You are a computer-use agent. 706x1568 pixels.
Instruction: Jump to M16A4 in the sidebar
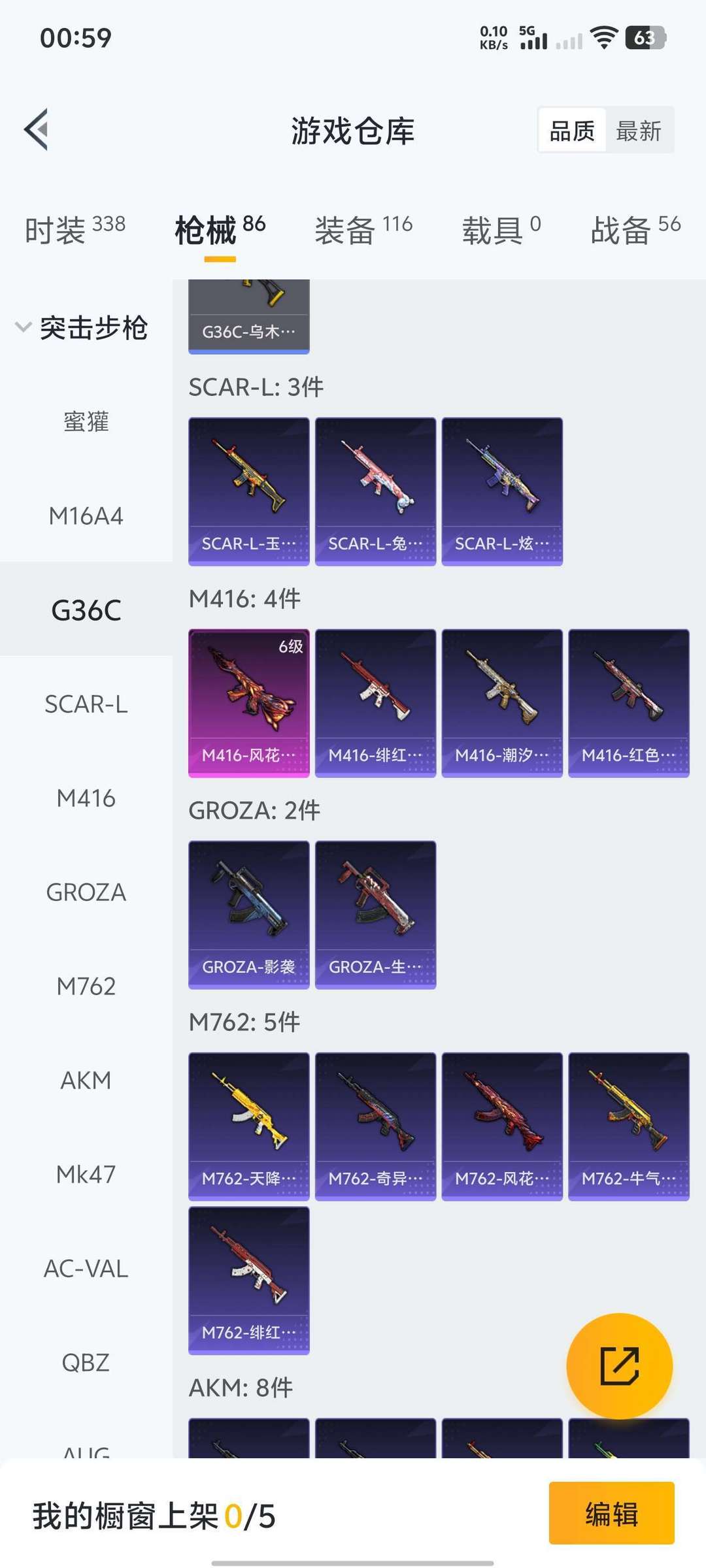pyautogui.click(x=86, y=516)
